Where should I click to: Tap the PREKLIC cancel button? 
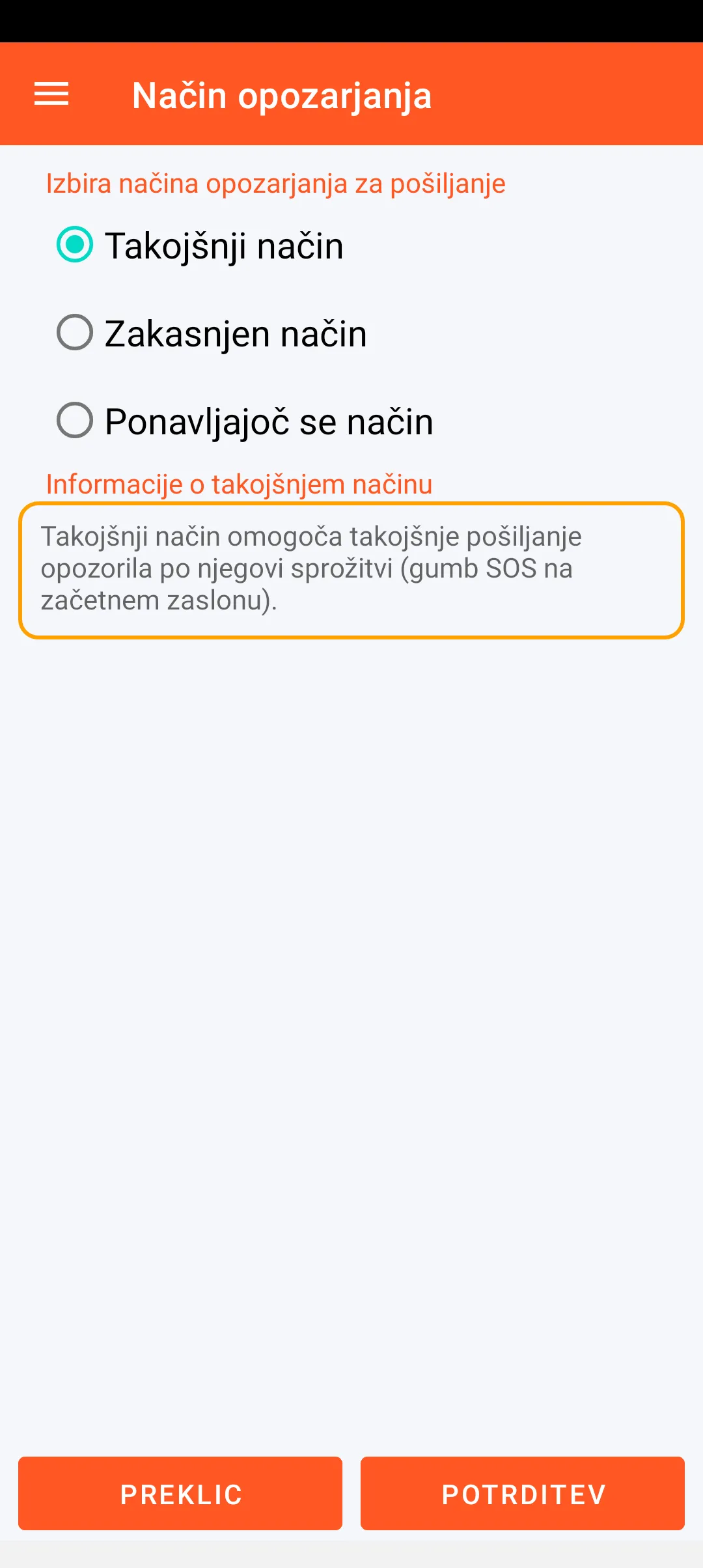(x=180, y=1494)
